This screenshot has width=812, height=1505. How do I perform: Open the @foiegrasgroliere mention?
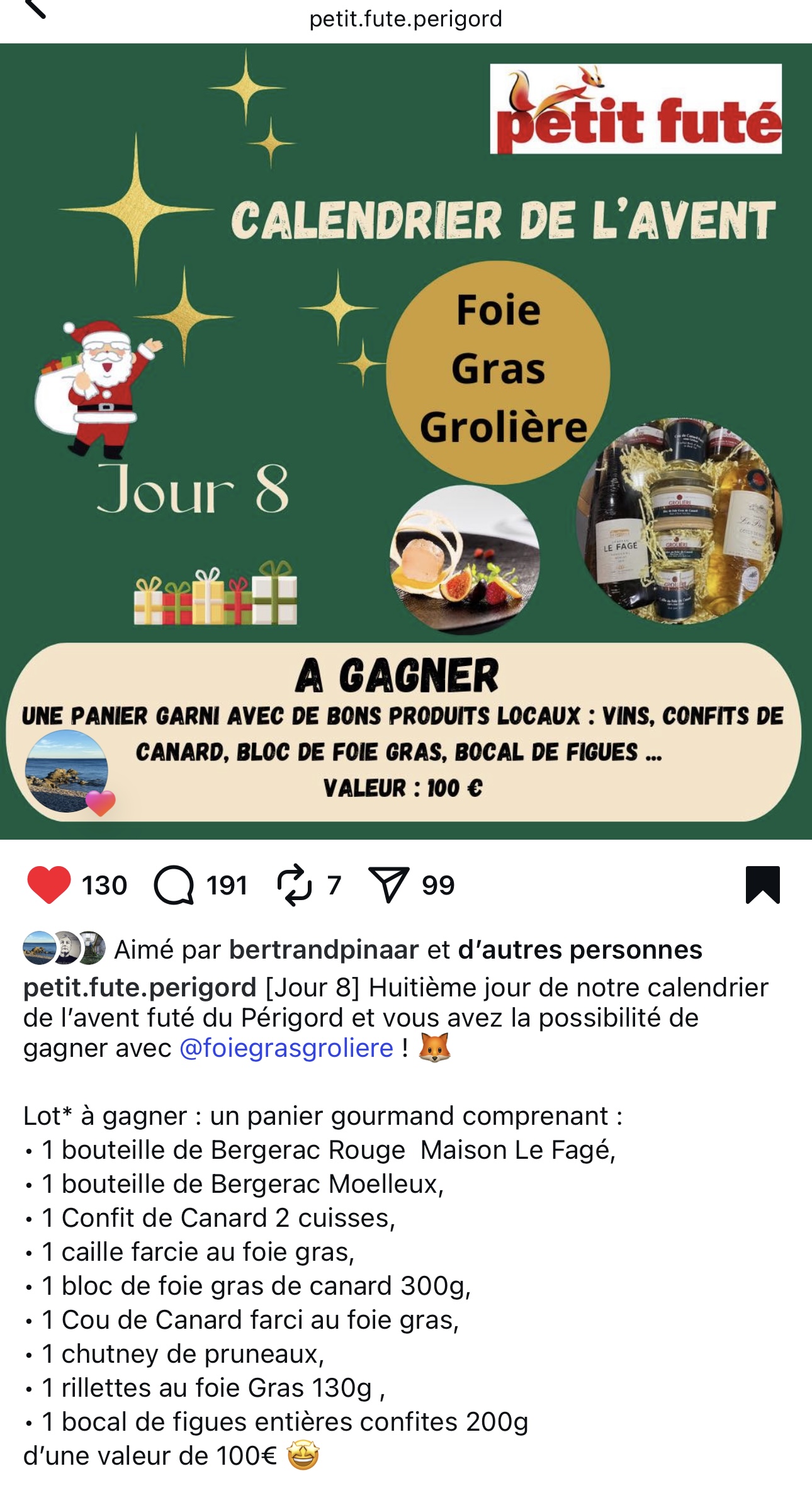(x=286, y=1048)
